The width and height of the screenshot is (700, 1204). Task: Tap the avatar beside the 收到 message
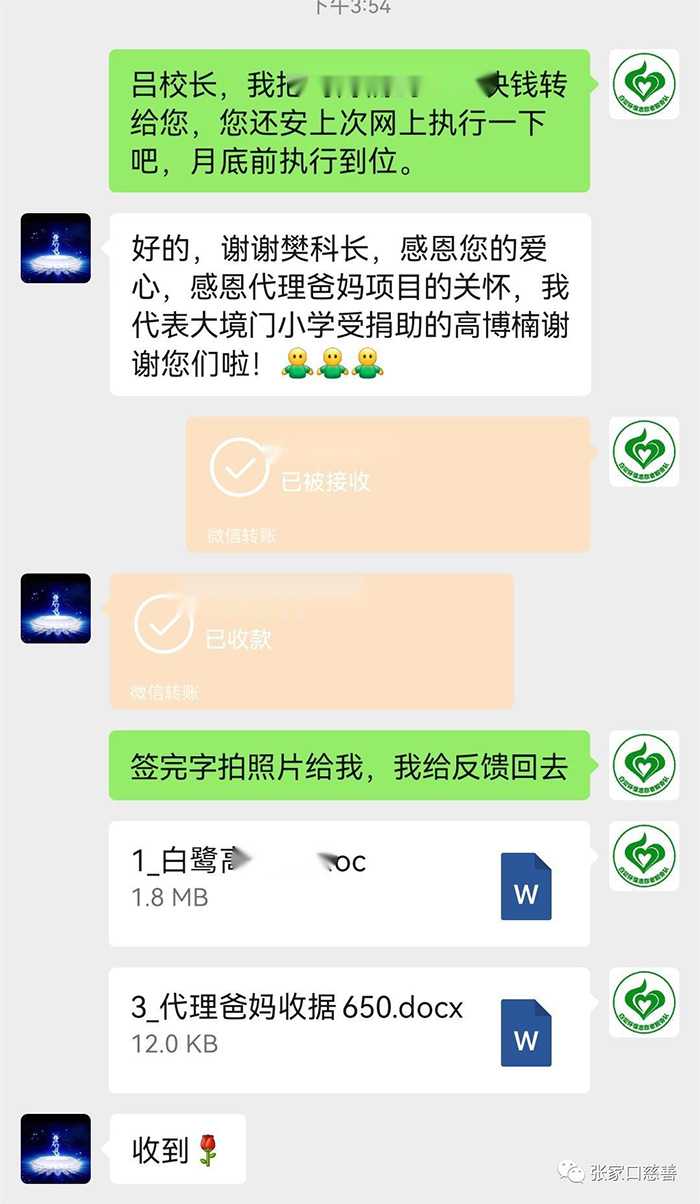(56, 1149)
